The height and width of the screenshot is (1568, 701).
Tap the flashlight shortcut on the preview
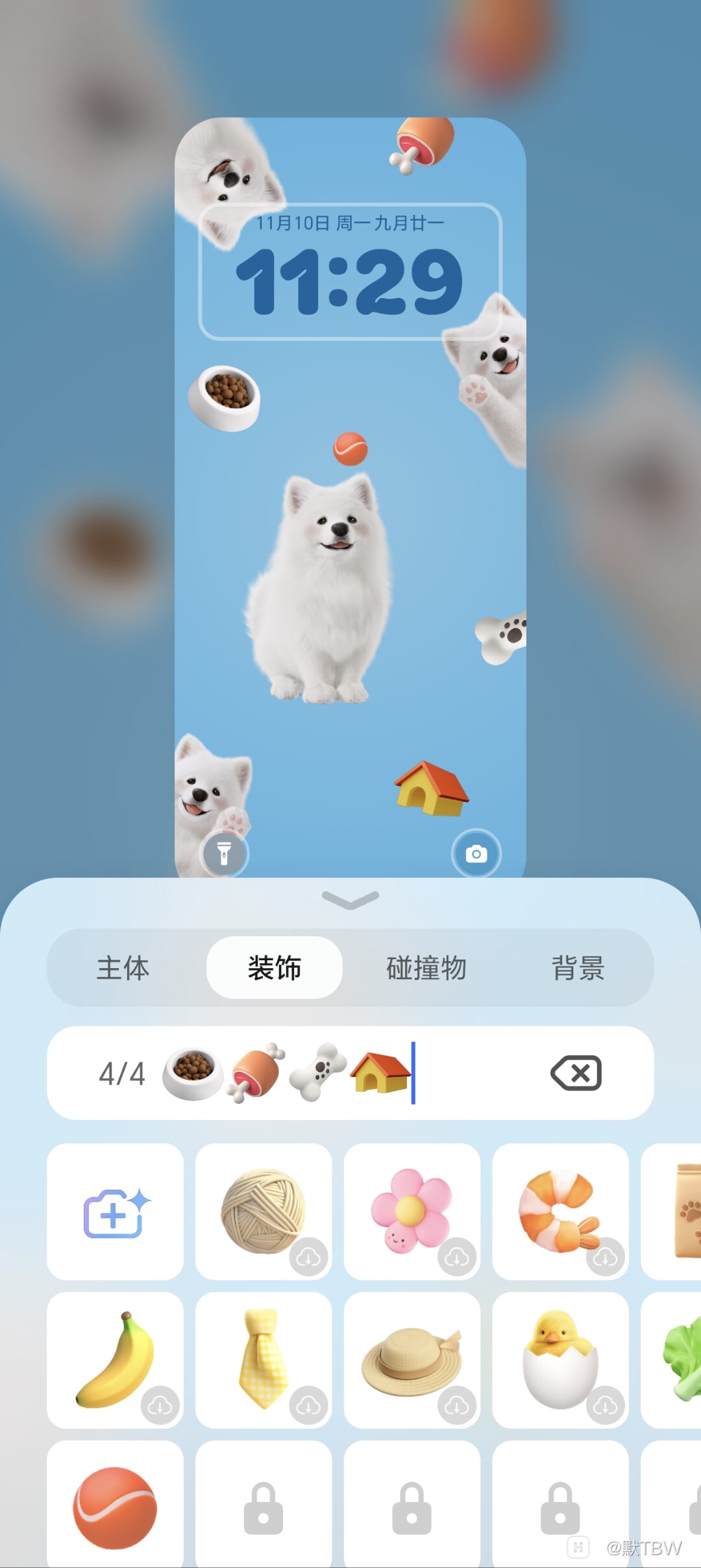[224, 854]
